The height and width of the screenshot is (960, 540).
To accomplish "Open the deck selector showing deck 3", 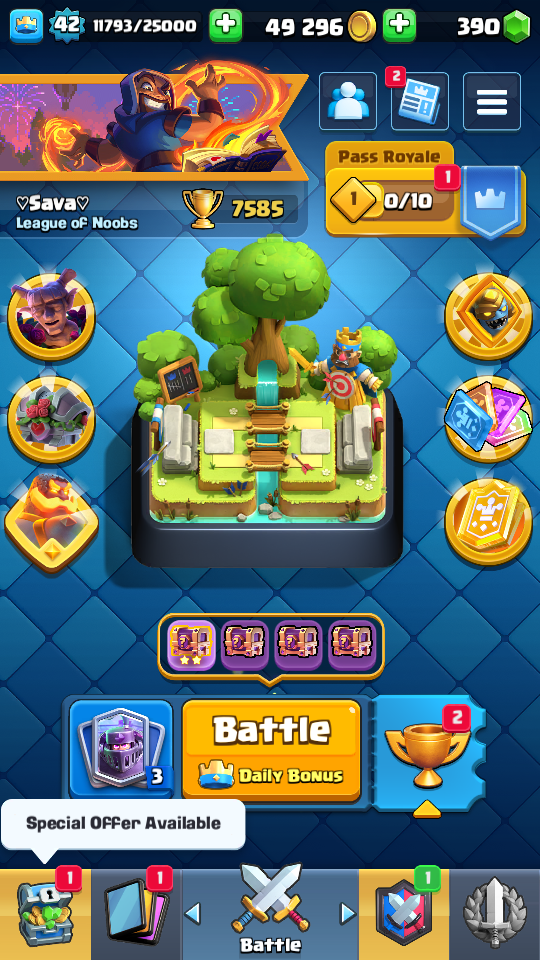I will coord(121,749).
